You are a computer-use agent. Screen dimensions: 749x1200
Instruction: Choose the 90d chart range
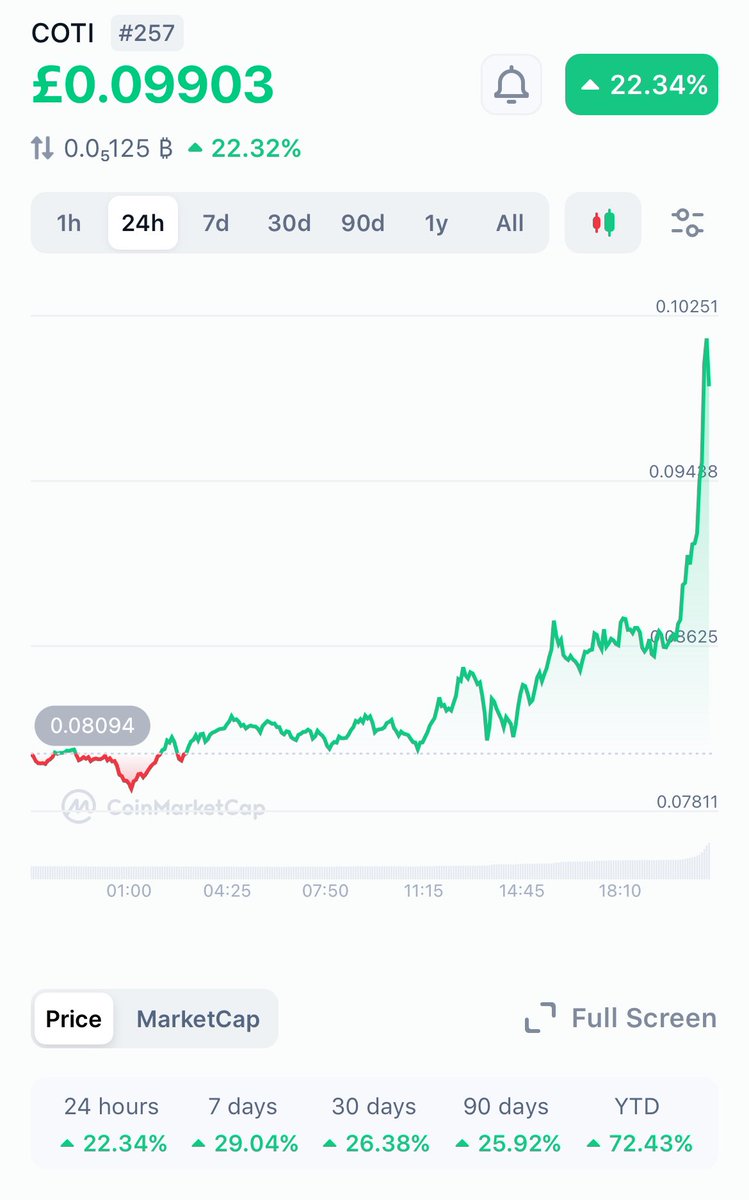point(363,223)
